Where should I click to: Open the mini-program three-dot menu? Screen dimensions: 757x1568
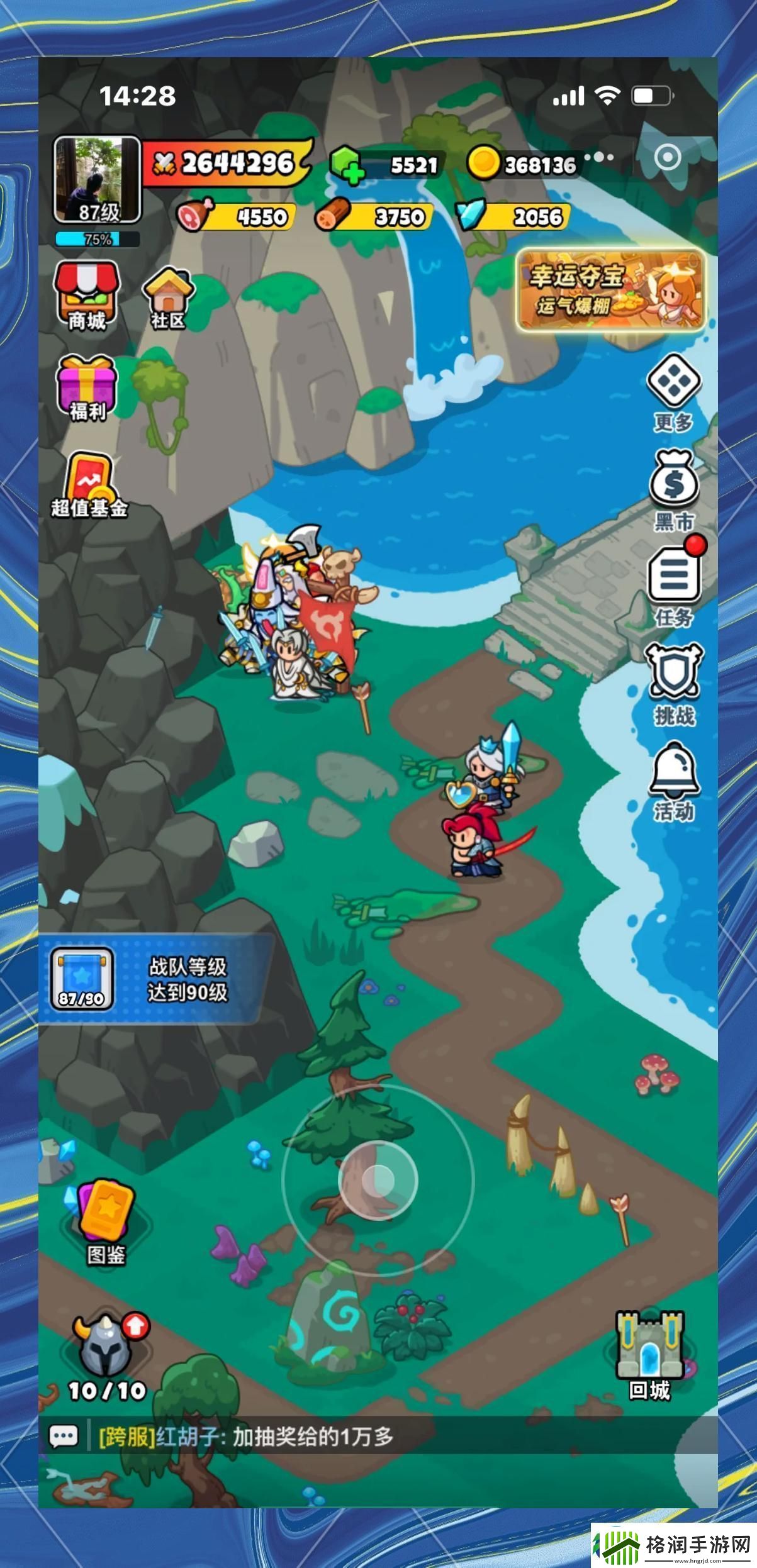coord(602,157)
